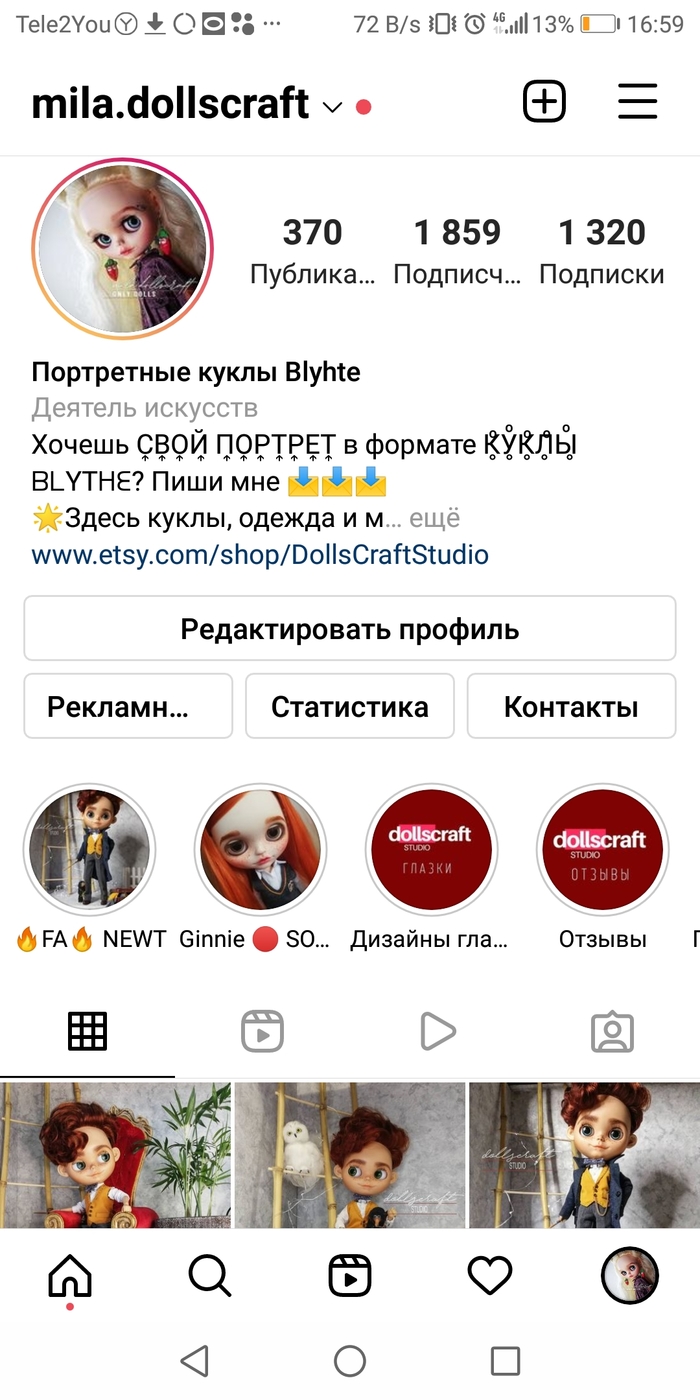
Task: Open the activity heart tab
Action: pos(490,1276)
